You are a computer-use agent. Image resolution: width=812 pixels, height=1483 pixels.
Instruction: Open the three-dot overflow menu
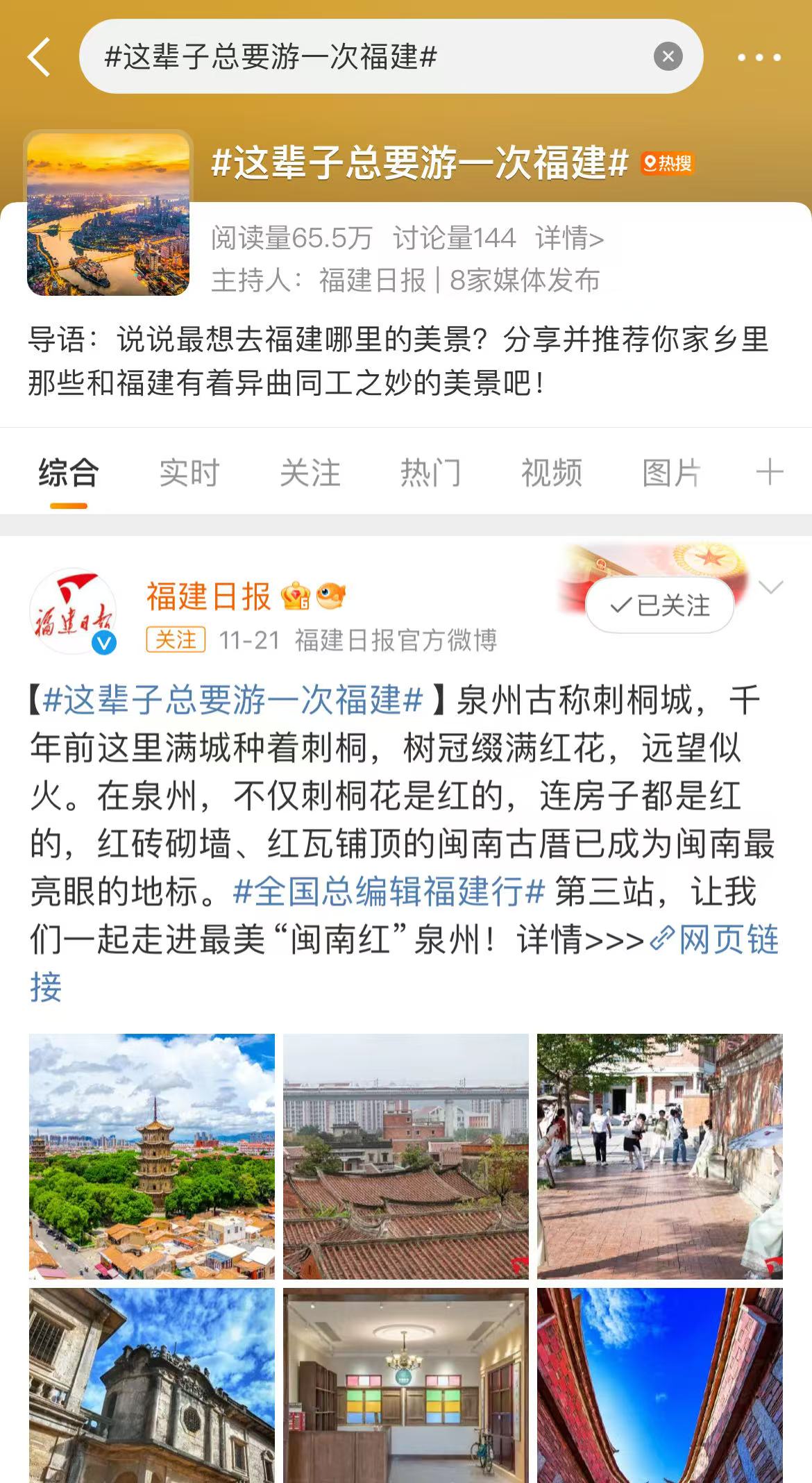[759, 57]
